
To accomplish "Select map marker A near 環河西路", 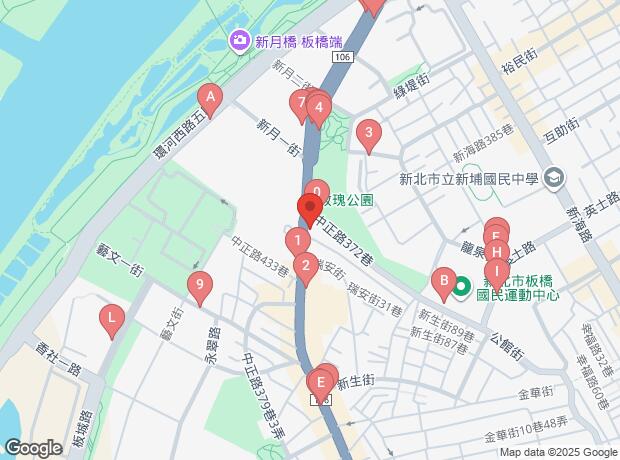I will (x=210, y=97).
